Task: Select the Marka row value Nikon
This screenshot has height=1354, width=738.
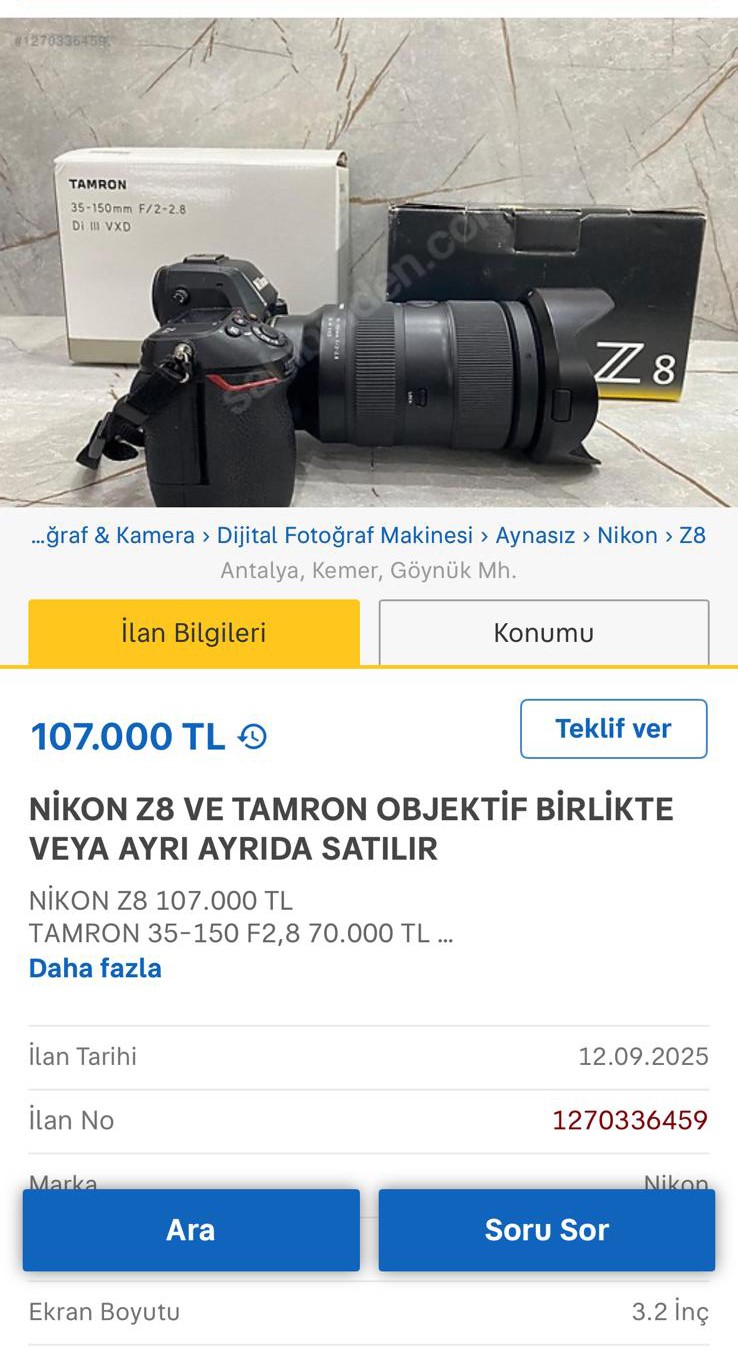Action: tap(678, 1183)
